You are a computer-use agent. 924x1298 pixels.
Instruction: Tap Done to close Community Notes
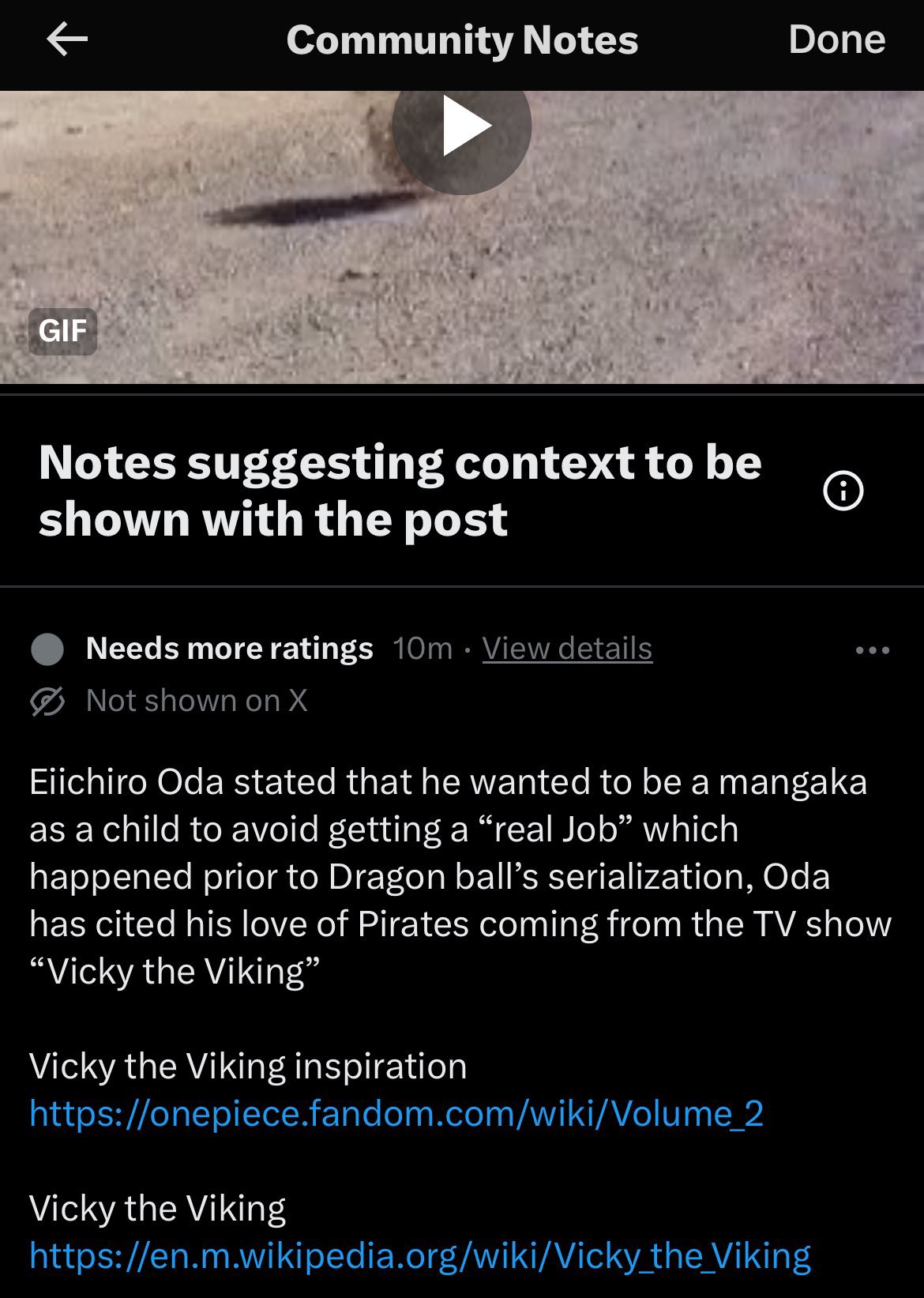tap(836, 40)
